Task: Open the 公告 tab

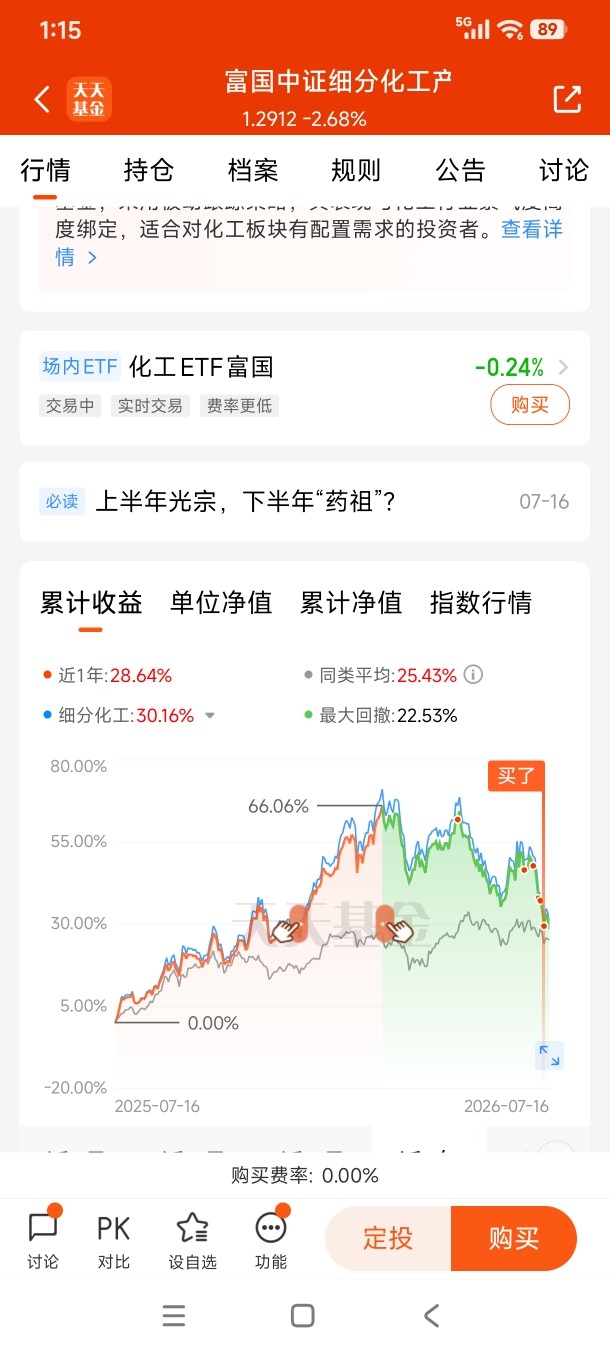Action: [460, 170]
